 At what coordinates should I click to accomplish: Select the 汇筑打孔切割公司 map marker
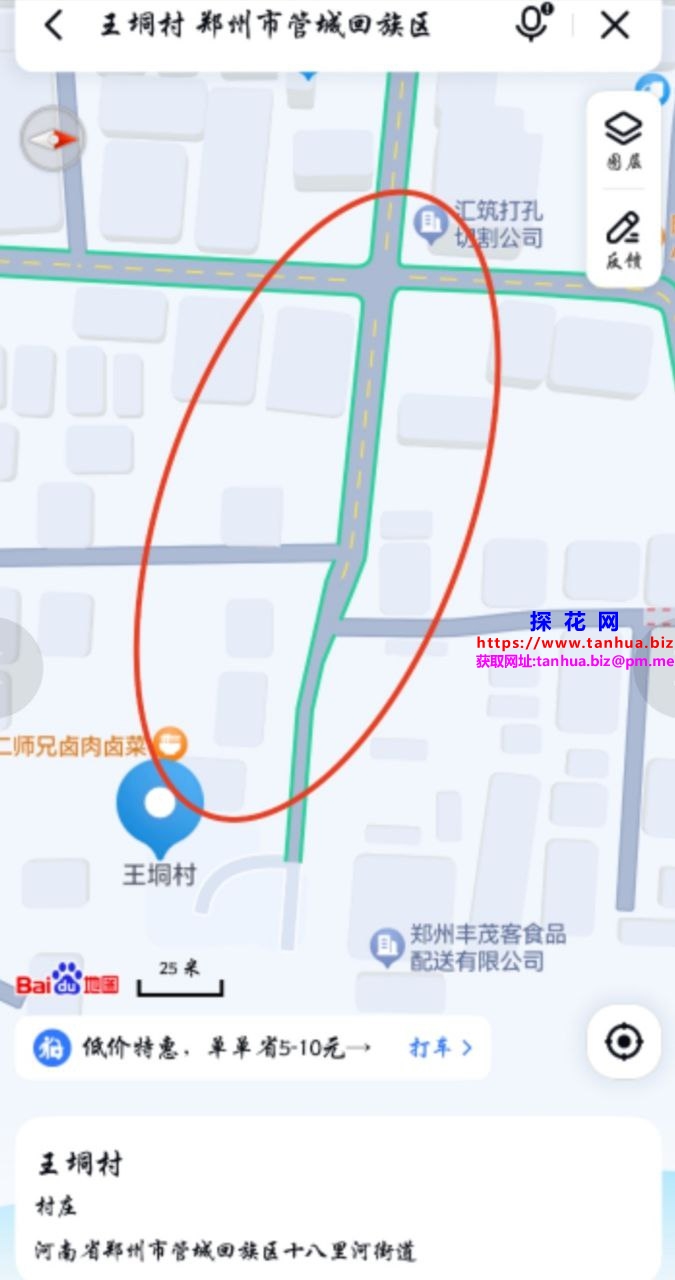pyautogui.click(x=431, y=224)
